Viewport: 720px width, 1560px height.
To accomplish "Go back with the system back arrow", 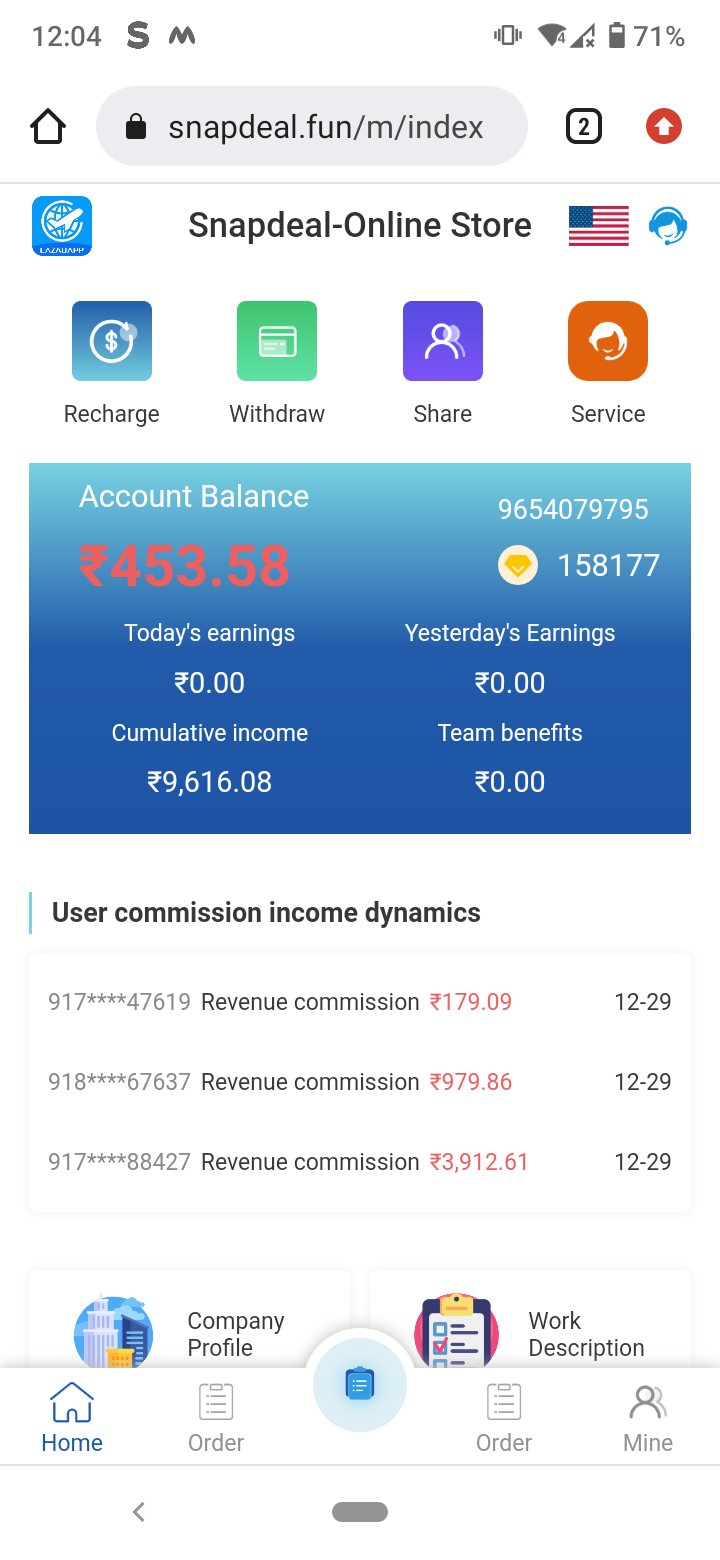I will pyautogui.click(x=139, y=1512).
